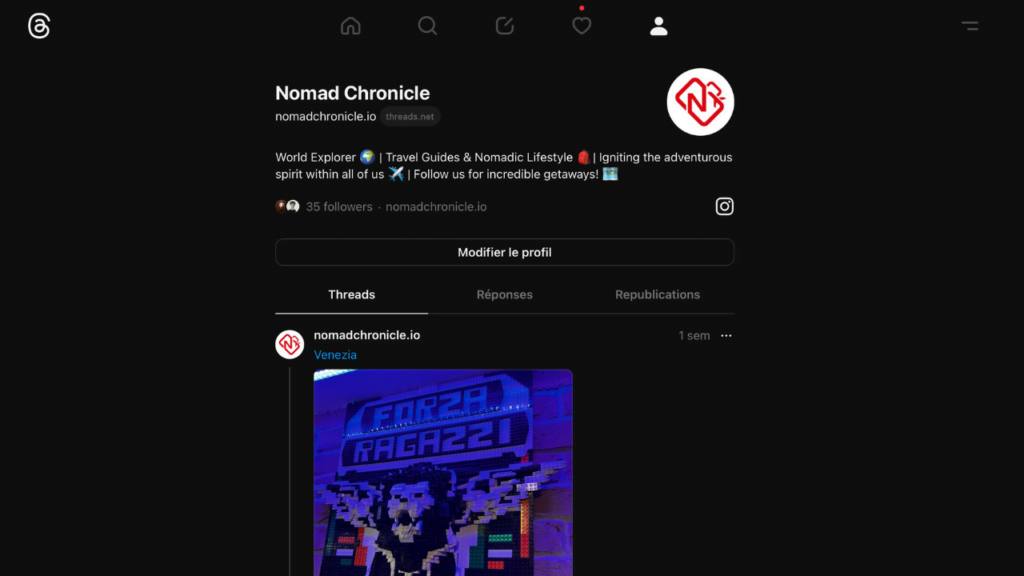
Task: Open the search page
Action: click(427, 26)
